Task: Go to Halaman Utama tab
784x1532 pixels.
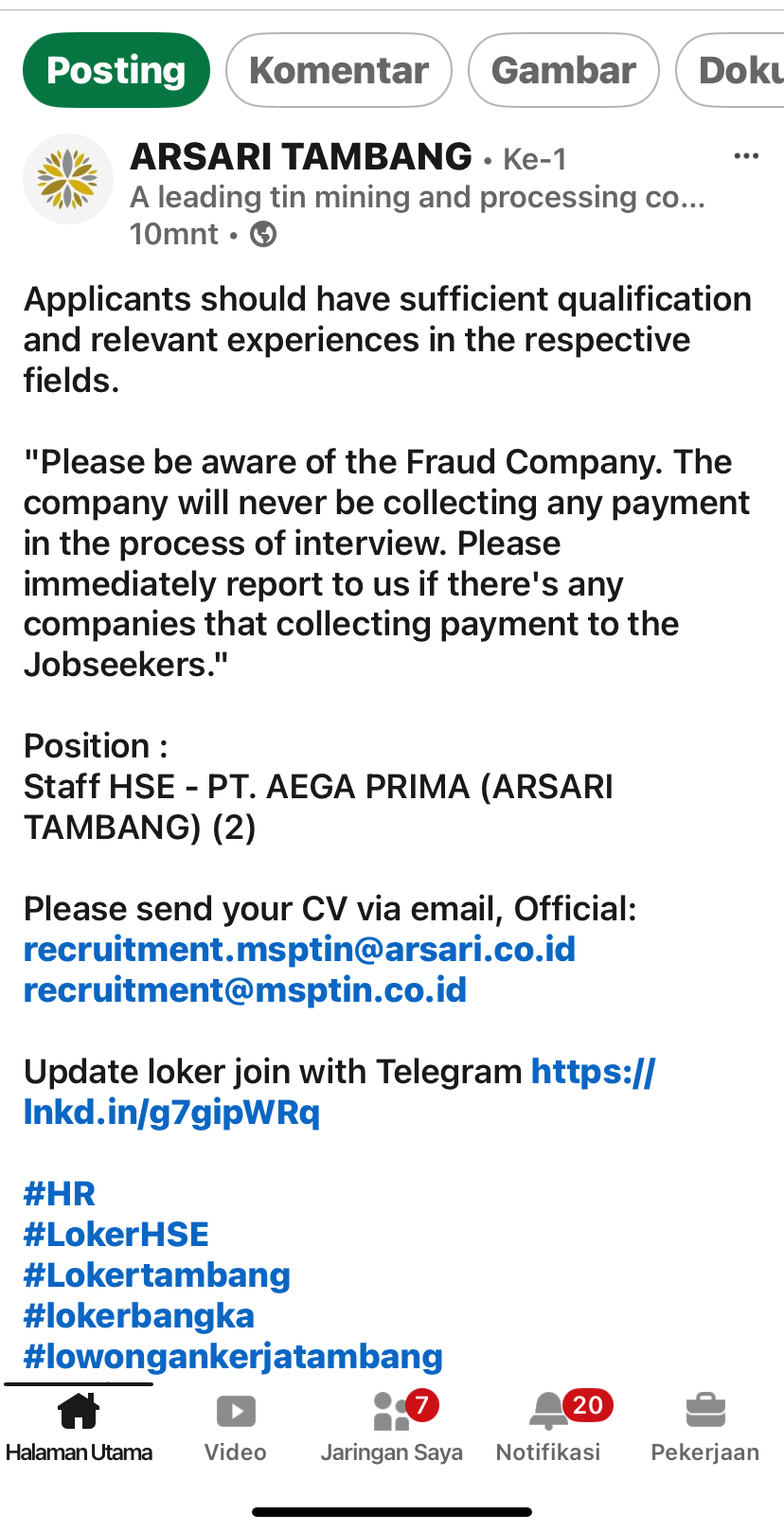Action: pyautogui.click(x=79, y=1427)
